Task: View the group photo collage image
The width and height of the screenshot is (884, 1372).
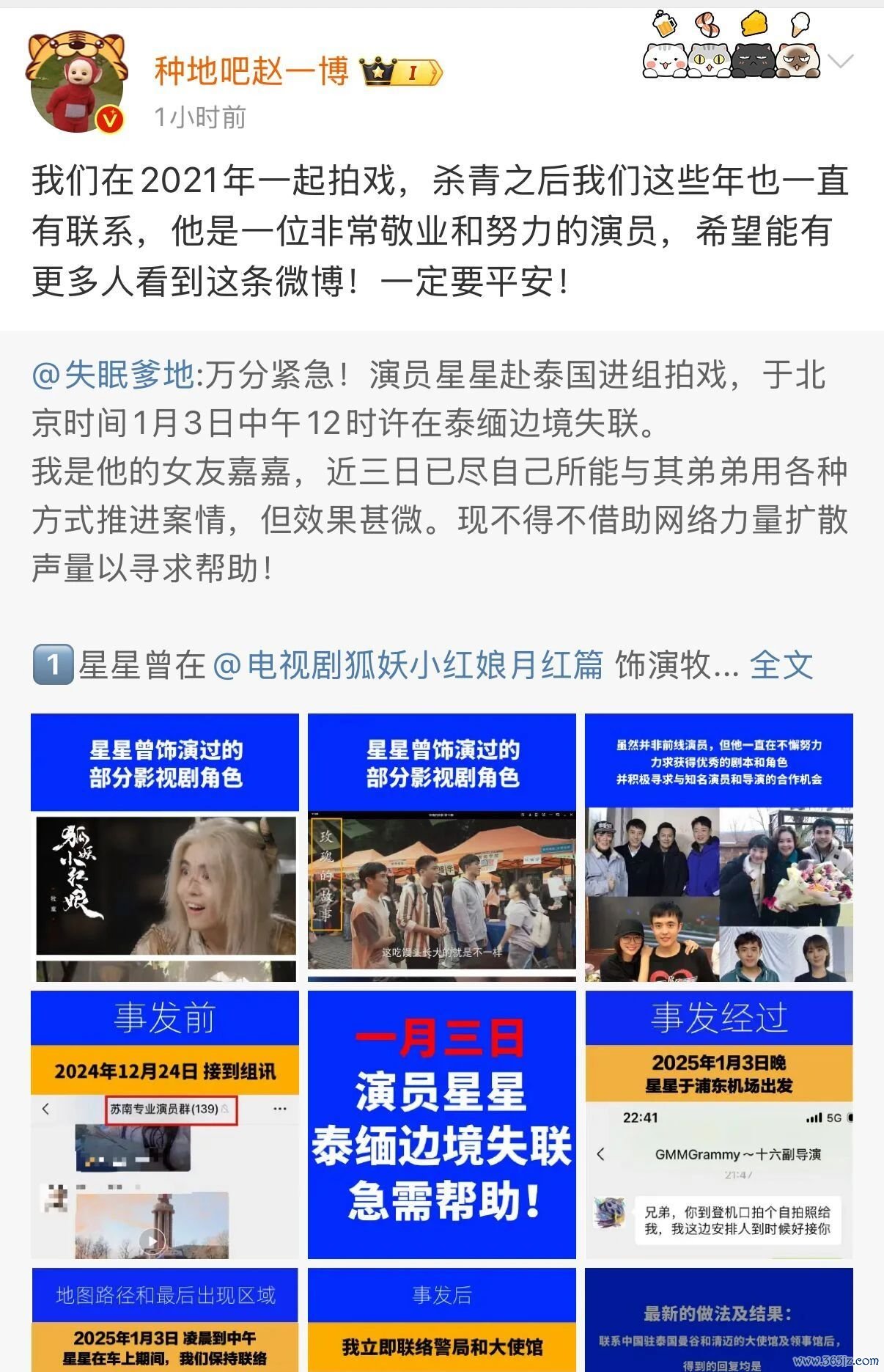Action: (x=718, y=847)
